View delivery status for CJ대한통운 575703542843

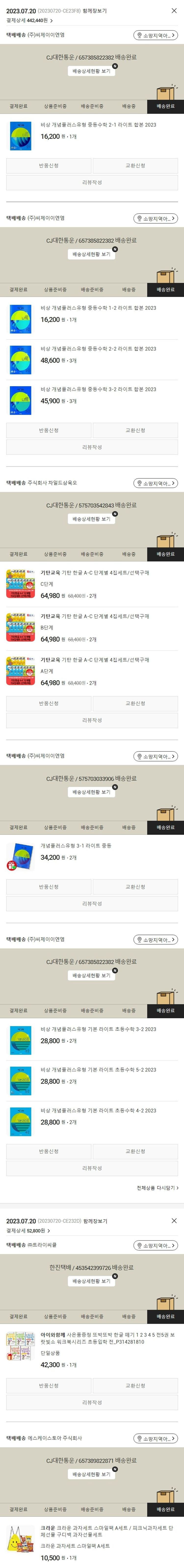coord(92,519)
